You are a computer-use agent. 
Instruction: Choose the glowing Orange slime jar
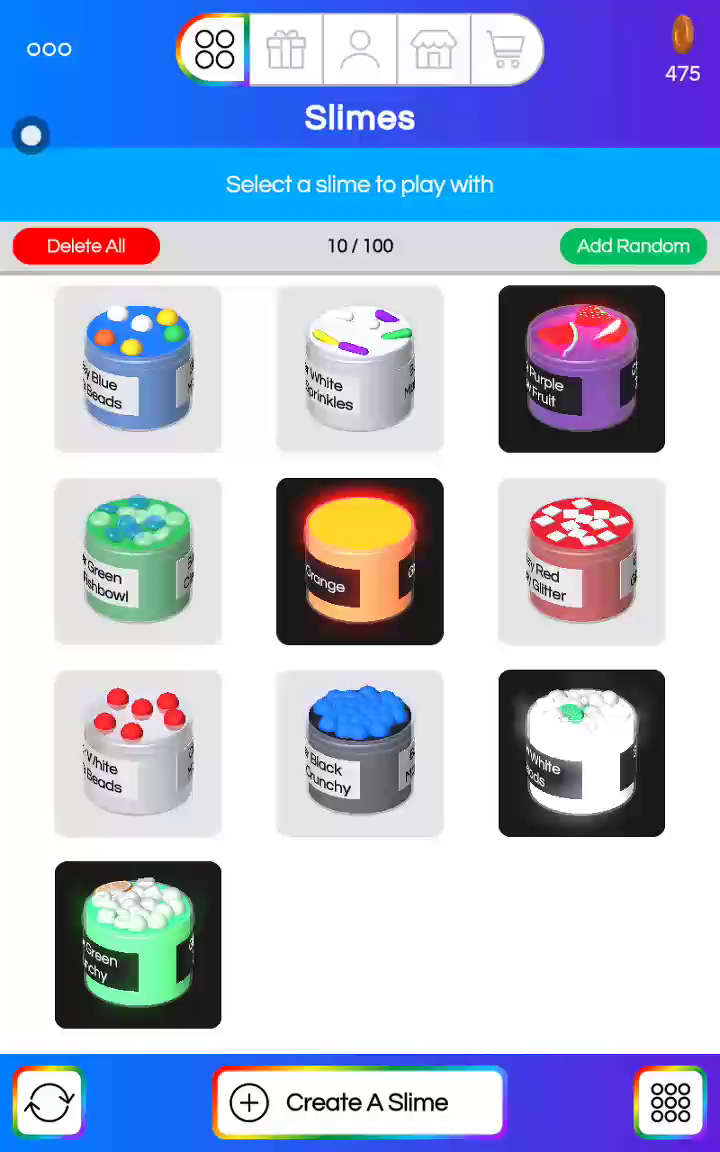pyautogui.click(x=360, y=561)
